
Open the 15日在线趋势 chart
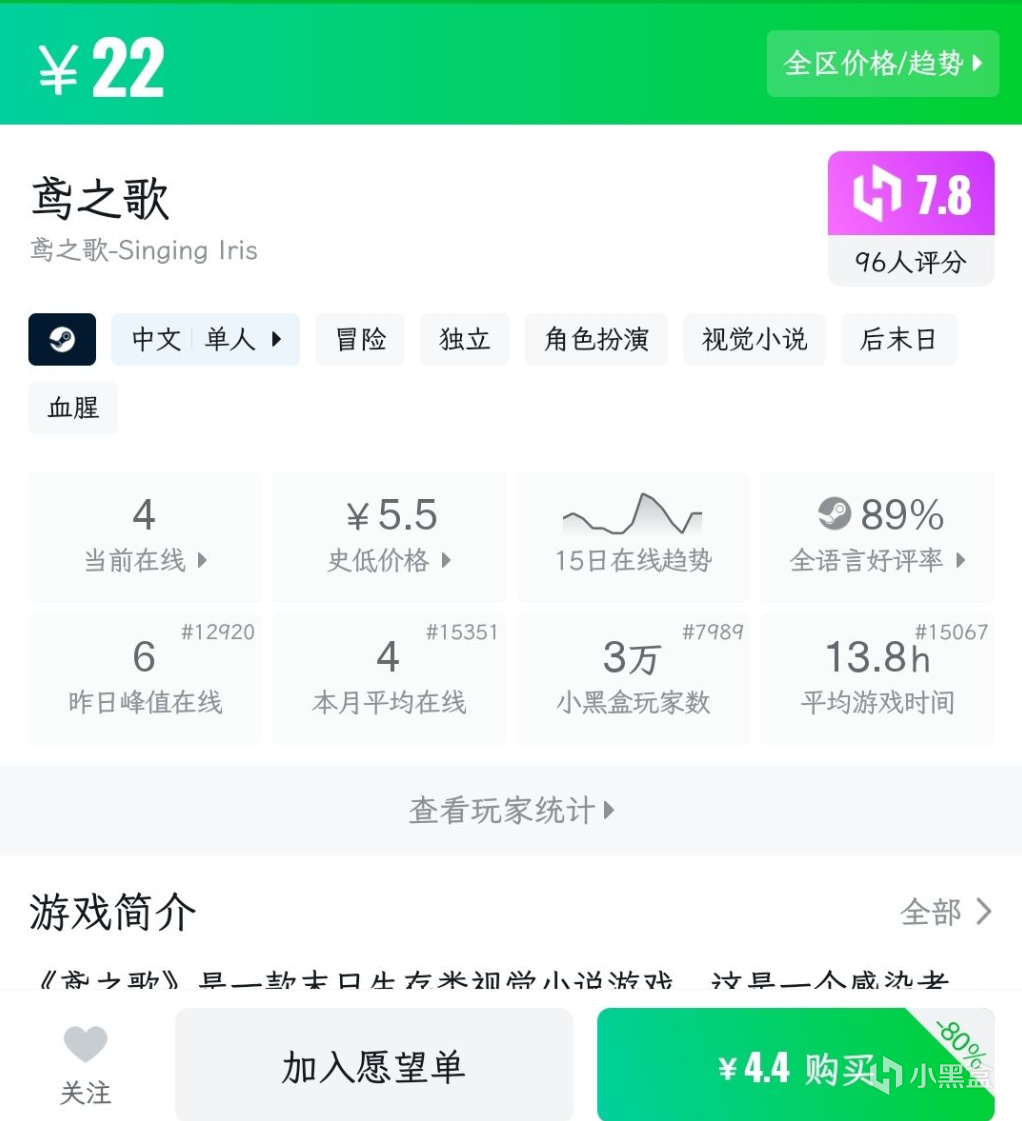(632, 537)
